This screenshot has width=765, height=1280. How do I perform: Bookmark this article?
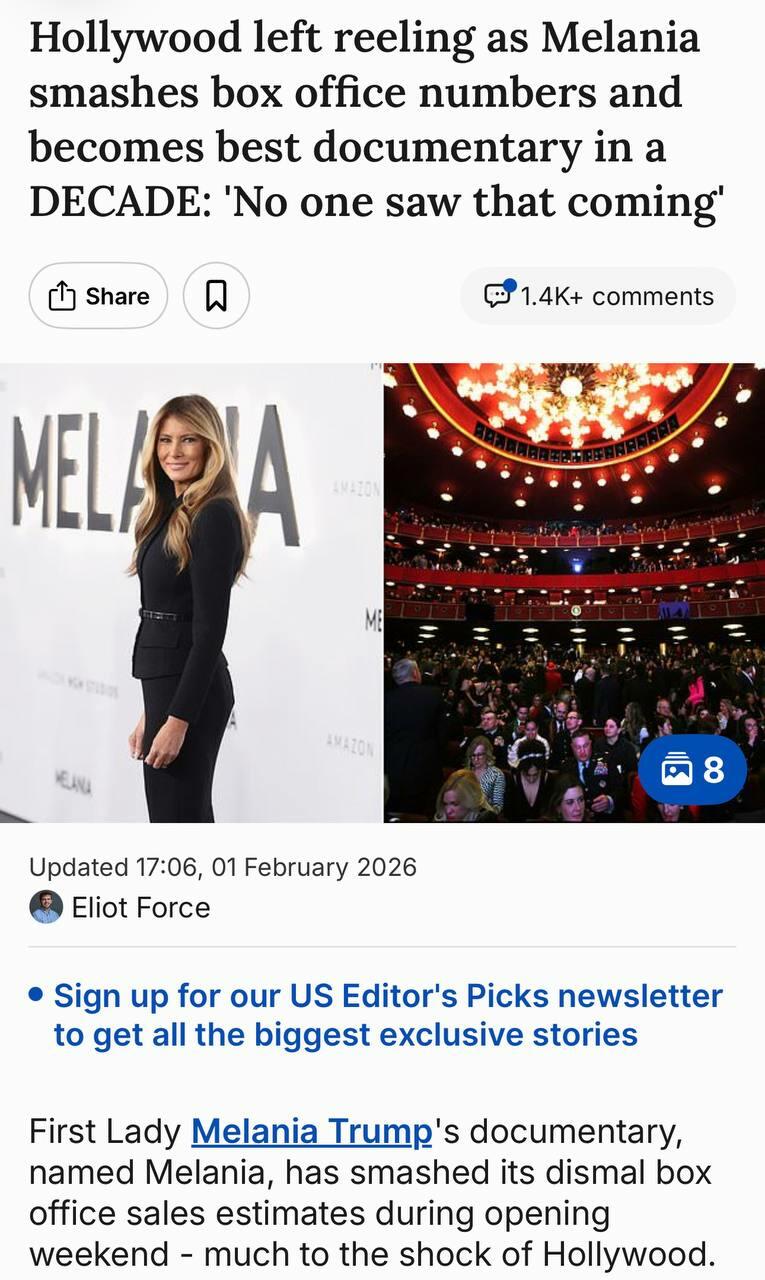216,296
